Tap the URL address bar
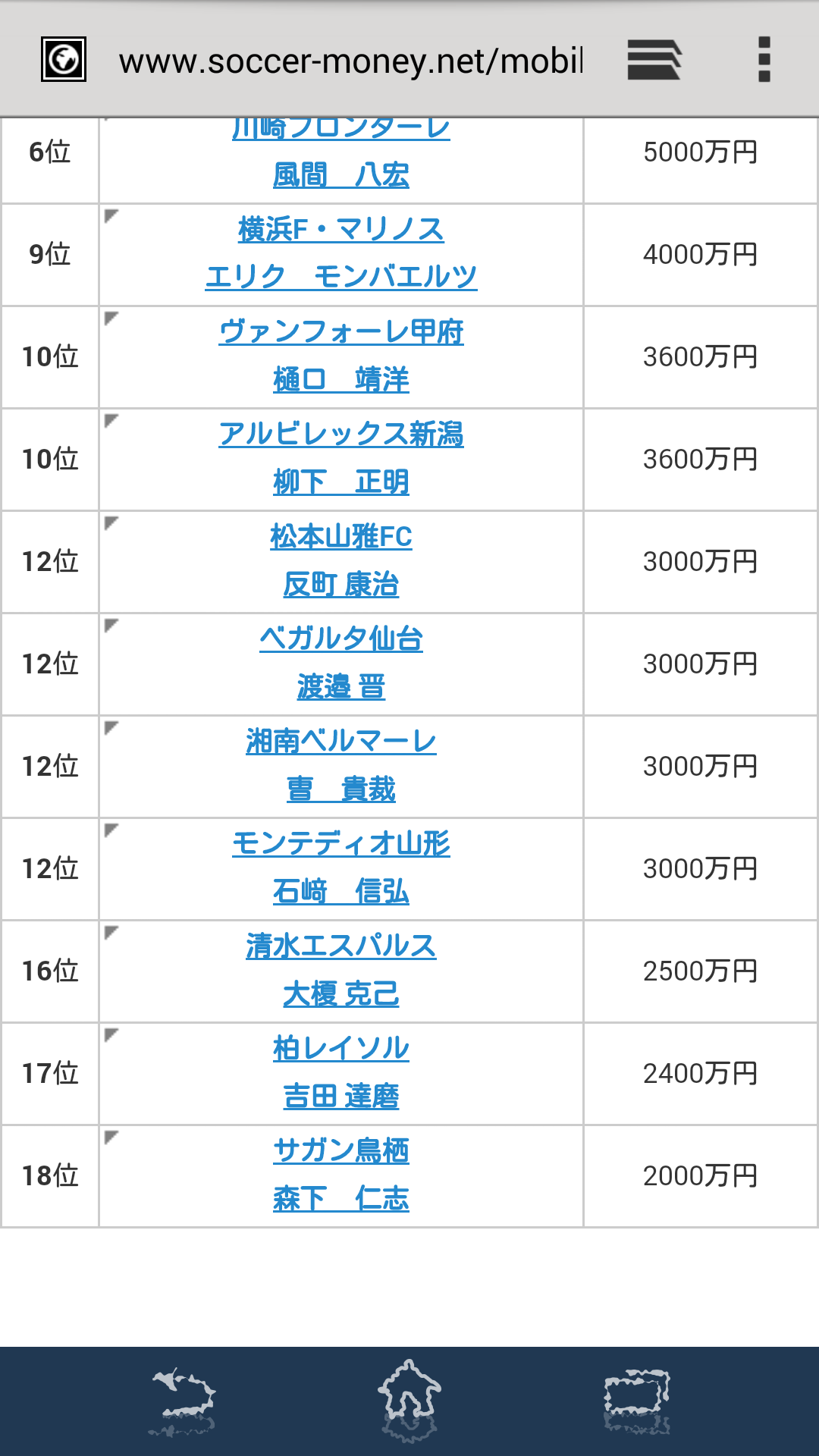 (350, 61)
